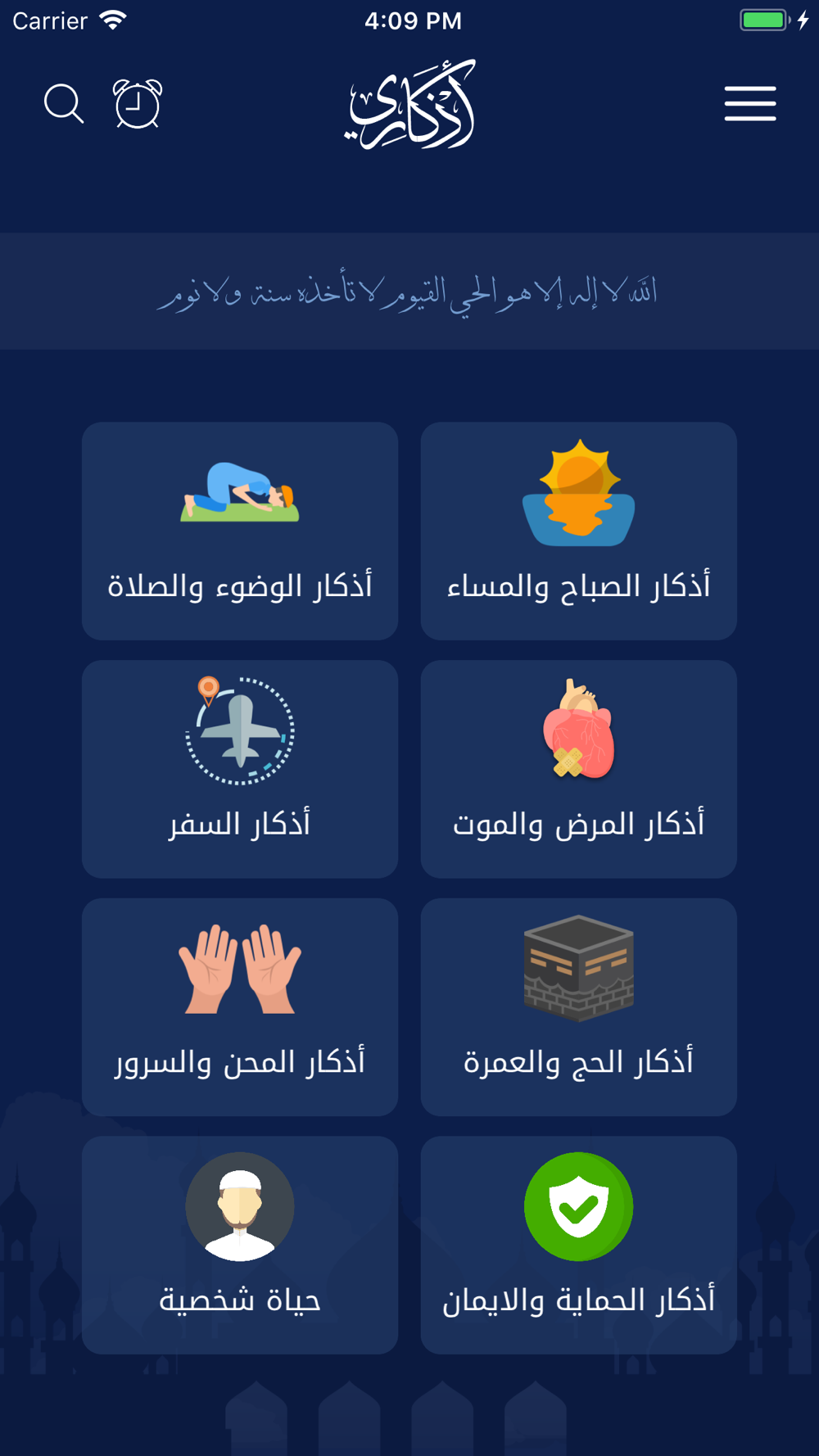The width and height of the screenshot is (819, 1456).
Task: Open the hamburger menu
Action: point(749,104)
